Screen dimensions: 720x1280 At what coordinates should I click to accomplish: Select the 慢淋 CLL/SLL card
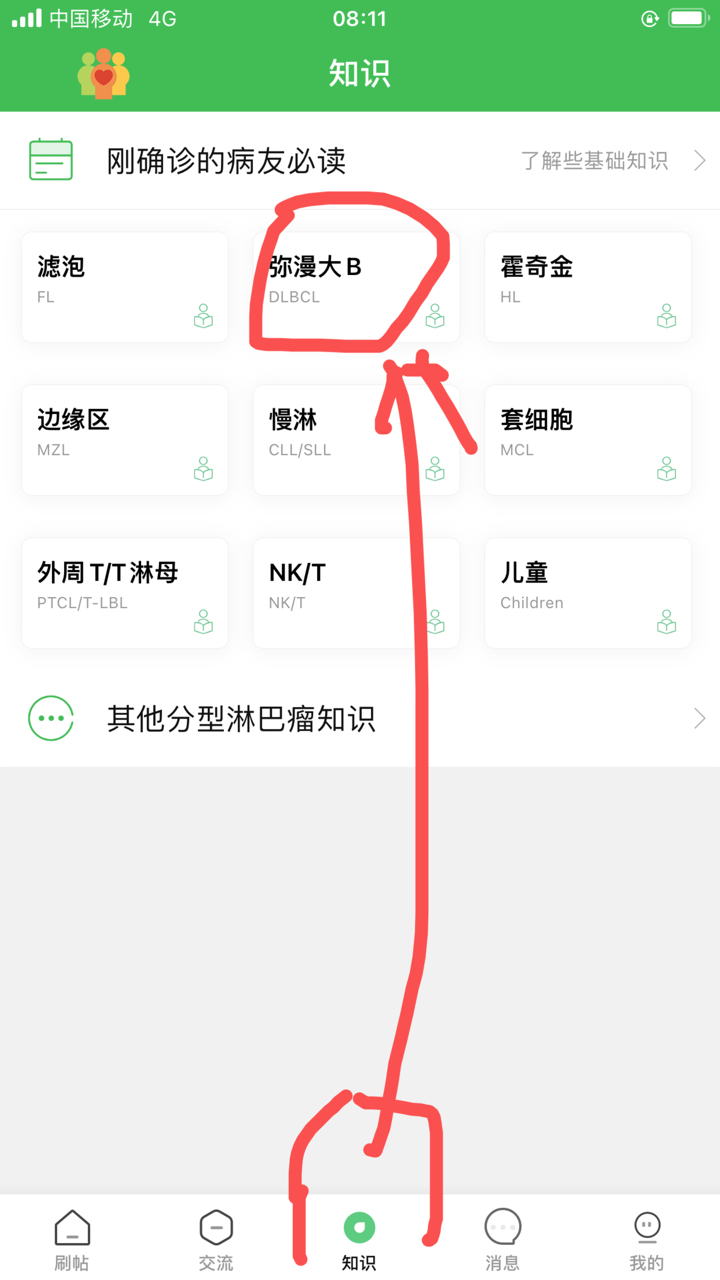357,440
